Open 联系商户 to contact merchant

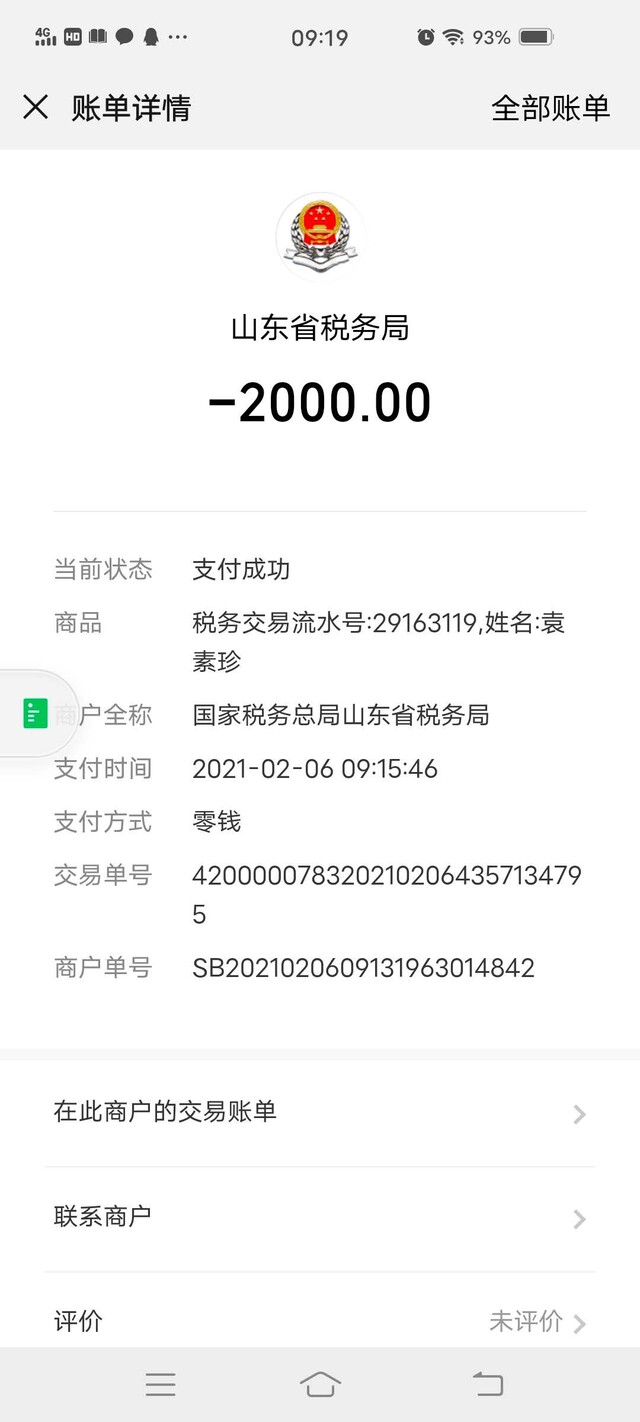tap(320, 1217)
